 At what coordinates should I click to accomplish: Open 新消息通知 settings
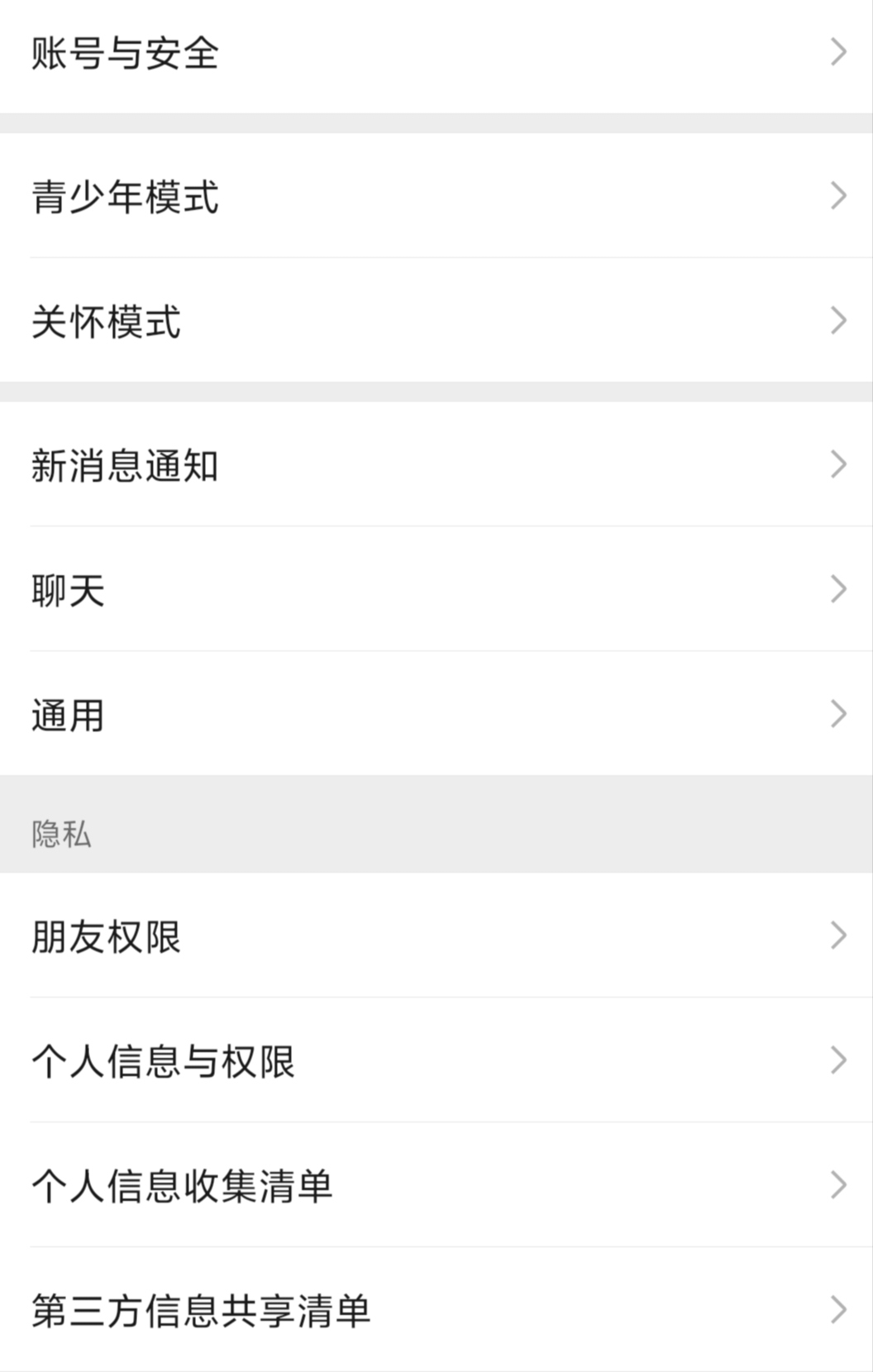coord(436,464)
